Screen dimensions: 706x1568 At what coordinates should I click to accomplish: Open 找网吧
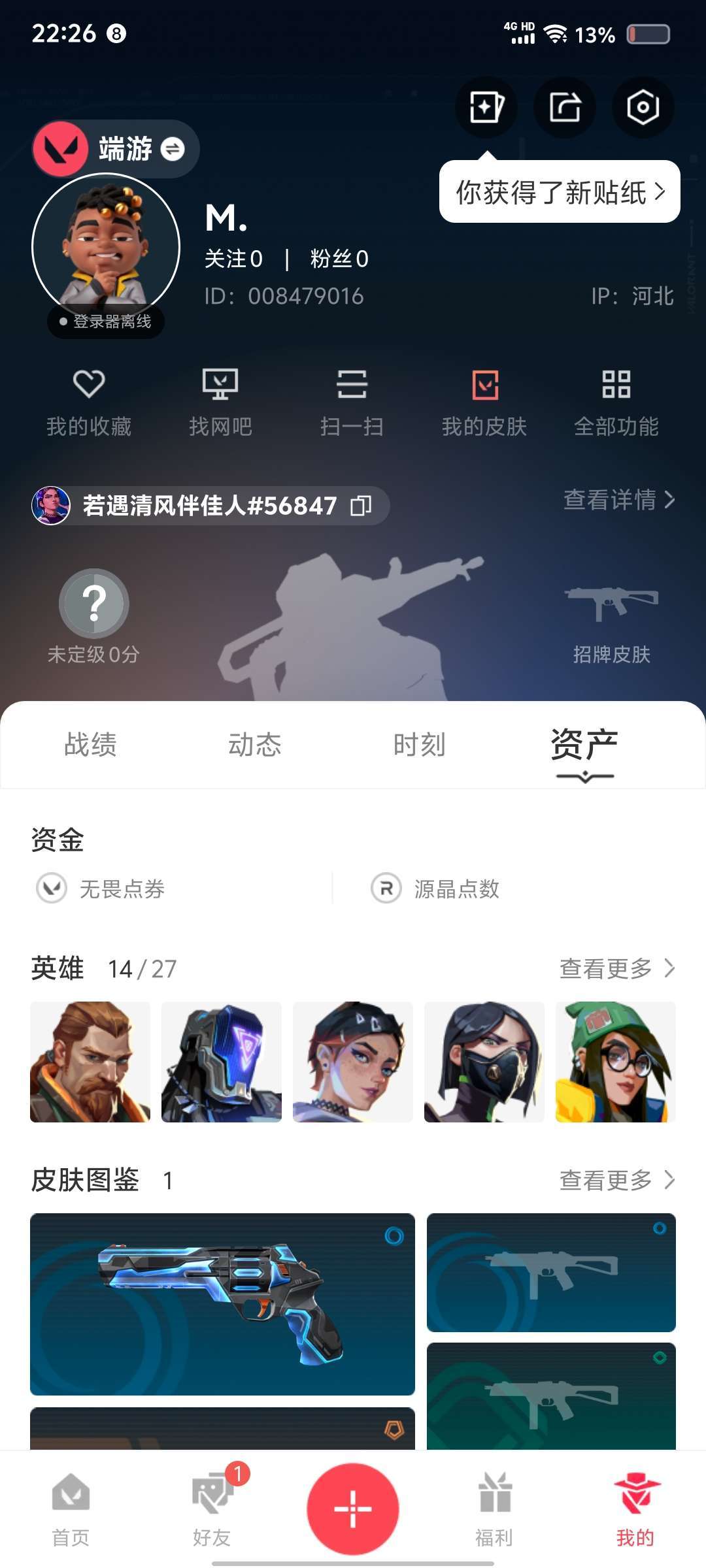220,402
